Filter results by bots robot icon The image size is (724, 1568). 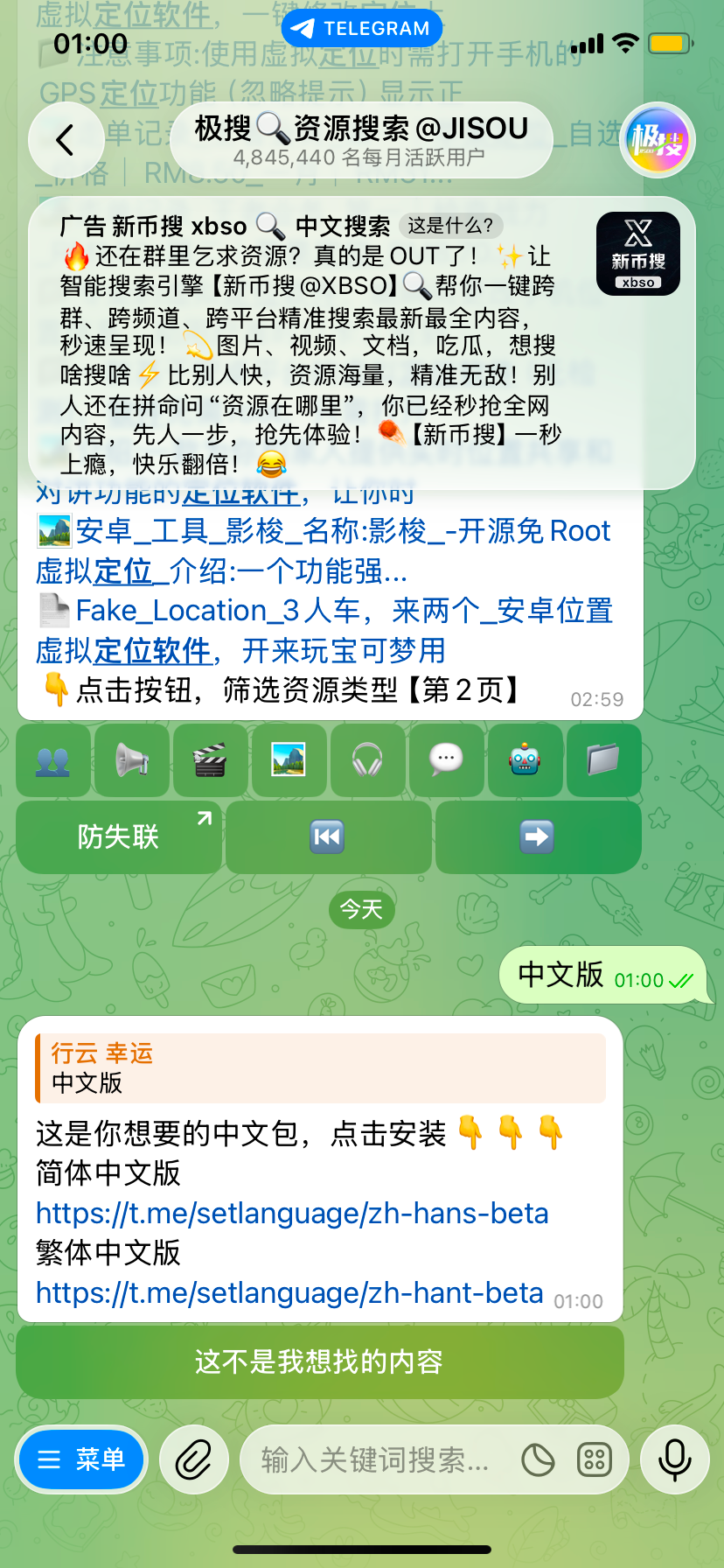(x=526, y=759)
